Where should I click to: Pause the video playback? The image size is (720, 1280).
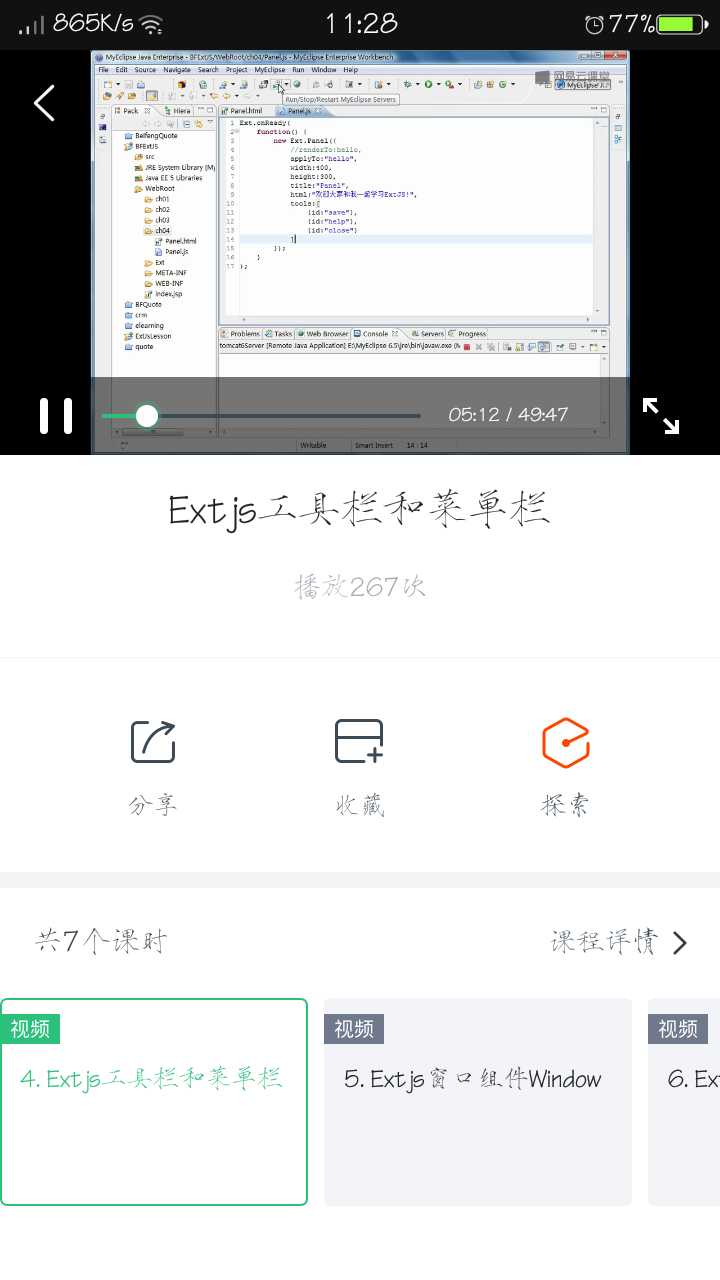pos(56,415)
